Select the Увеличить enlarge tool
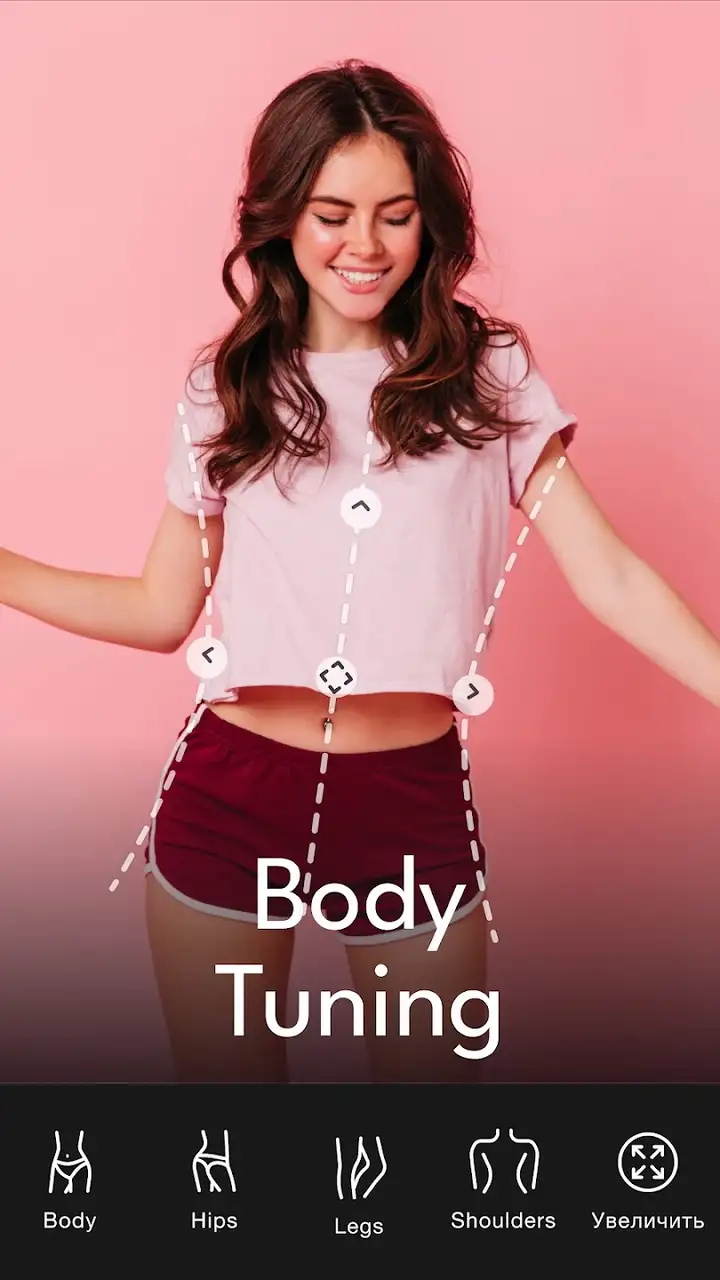720x1280 pixels. pyautogui.click(x=647, y=1180)
